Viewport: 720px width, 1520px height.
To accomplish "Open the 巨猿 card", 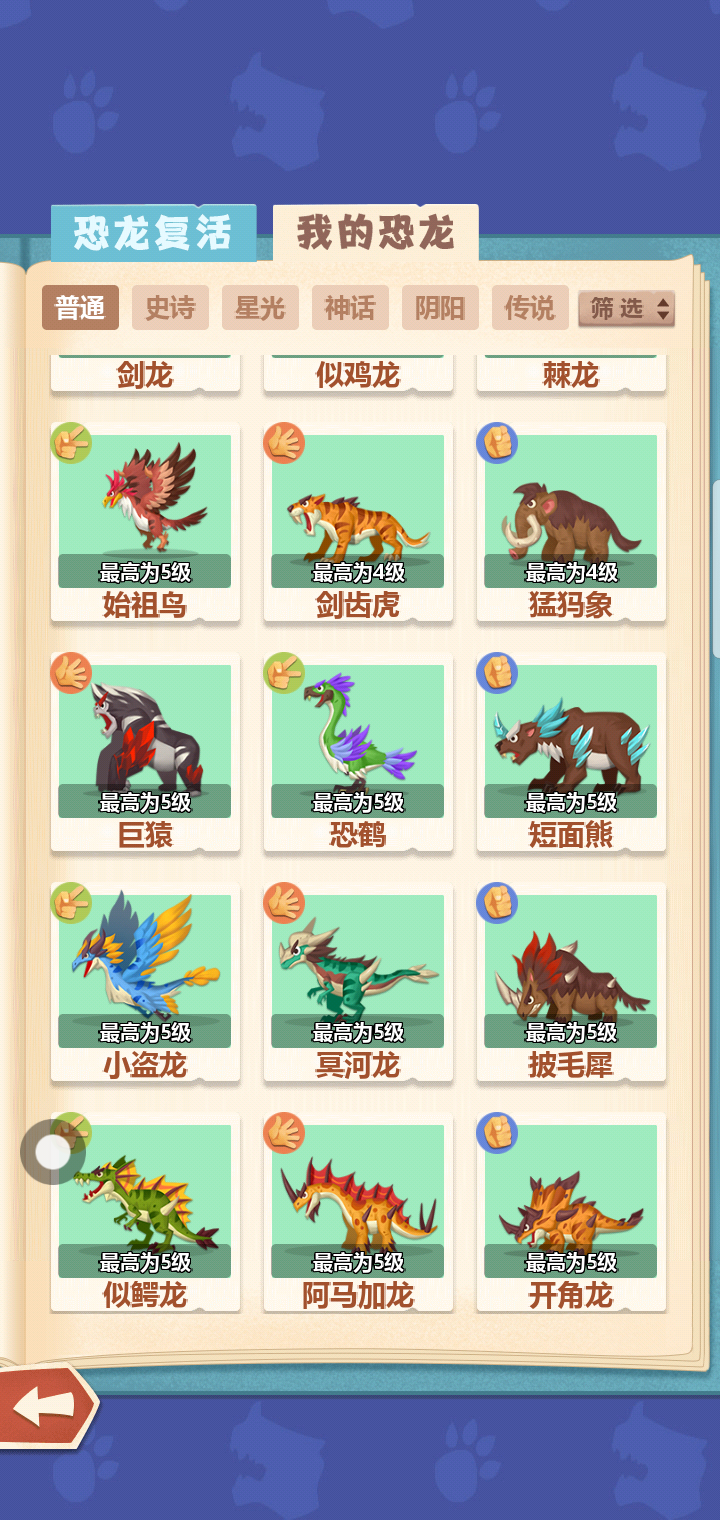I will pos(145,750).
